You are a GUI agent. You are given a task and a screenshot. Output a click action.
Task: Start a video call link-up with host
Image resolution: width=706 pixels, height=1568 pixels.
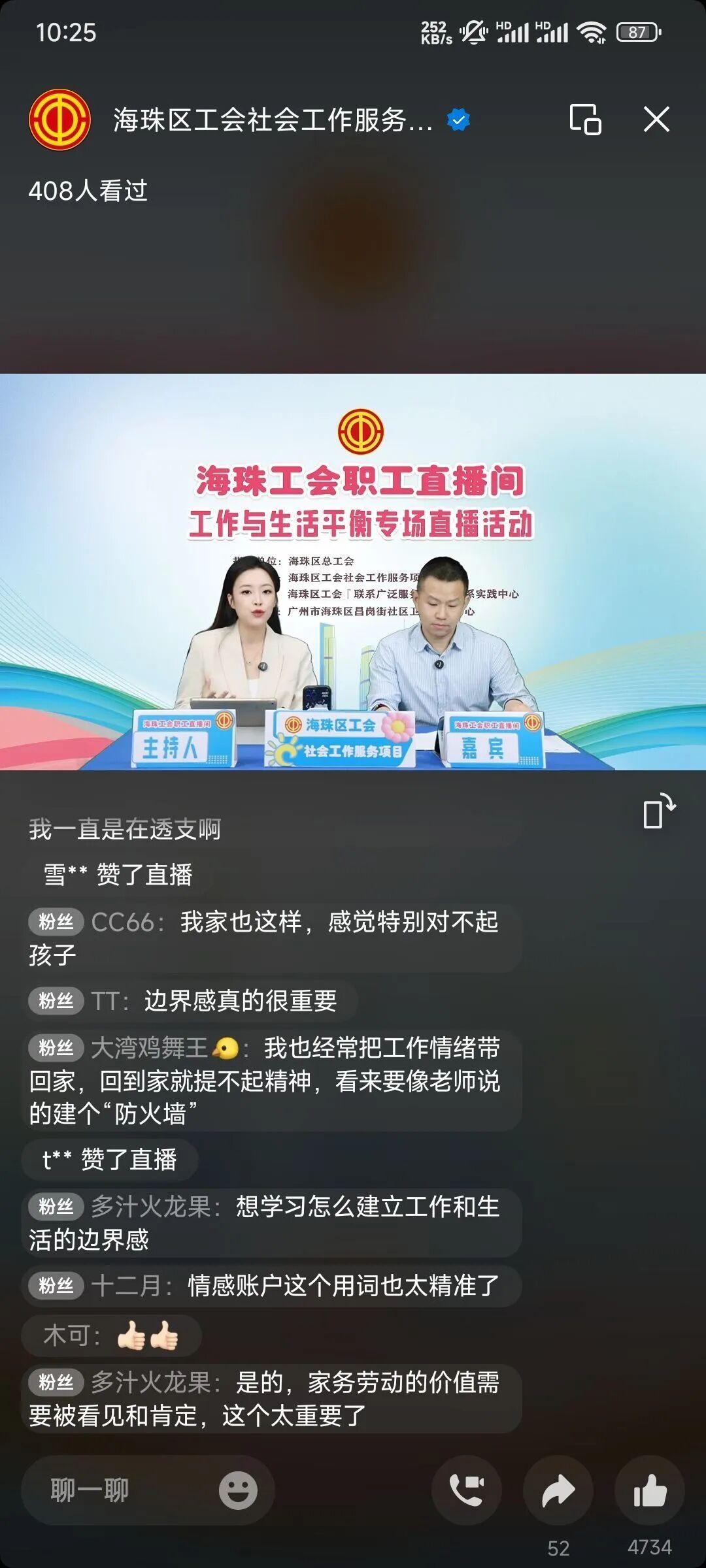pyautogui.click(x=466, y=1490)
